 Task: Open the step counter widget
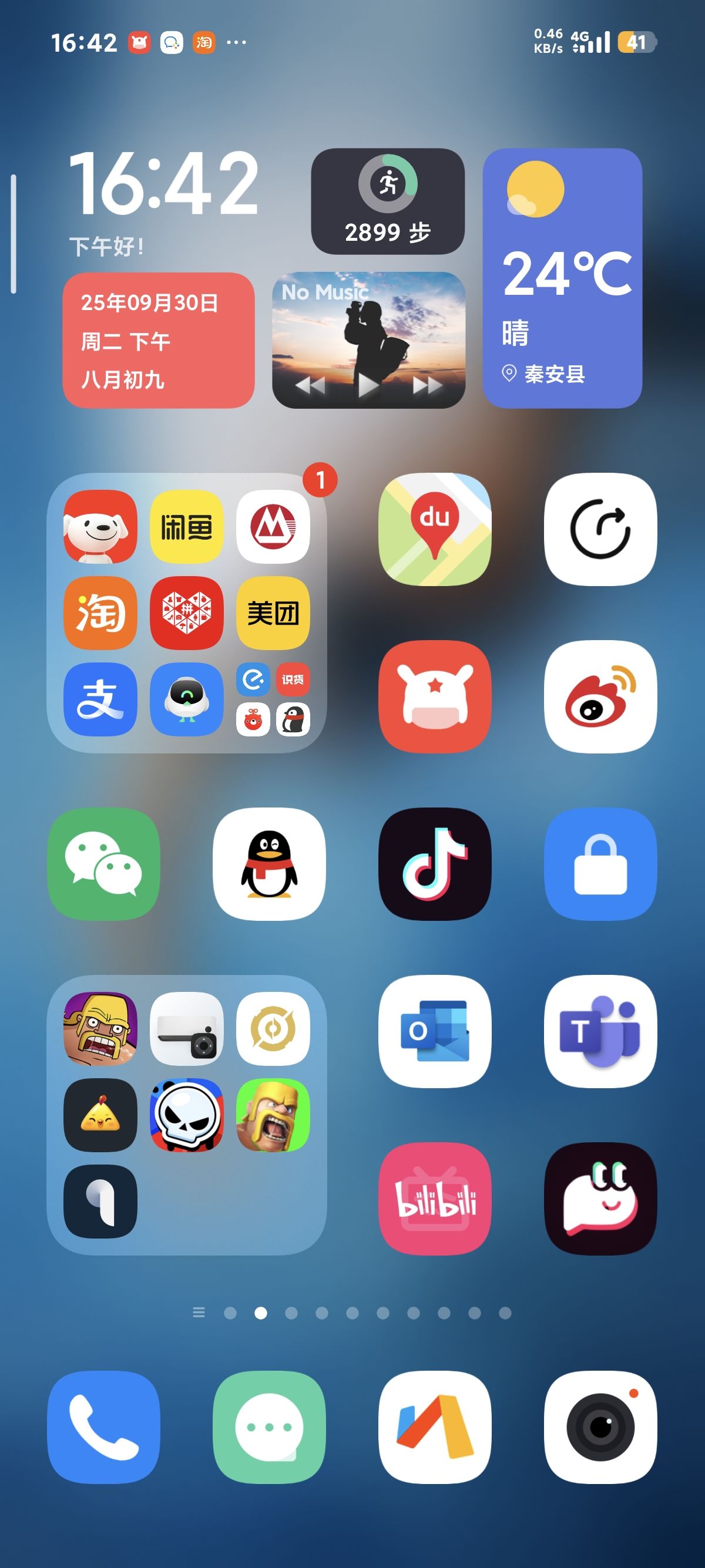pyautogui.click(x=388, y=201)
